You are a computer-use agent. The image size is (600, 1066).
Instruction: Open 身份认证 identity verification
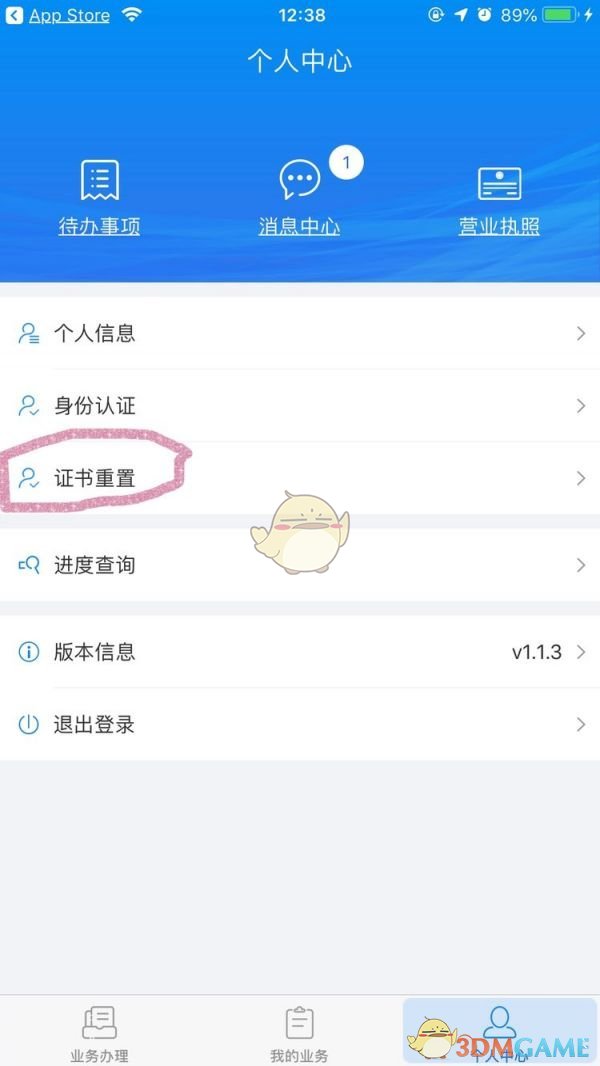[300, 406]
